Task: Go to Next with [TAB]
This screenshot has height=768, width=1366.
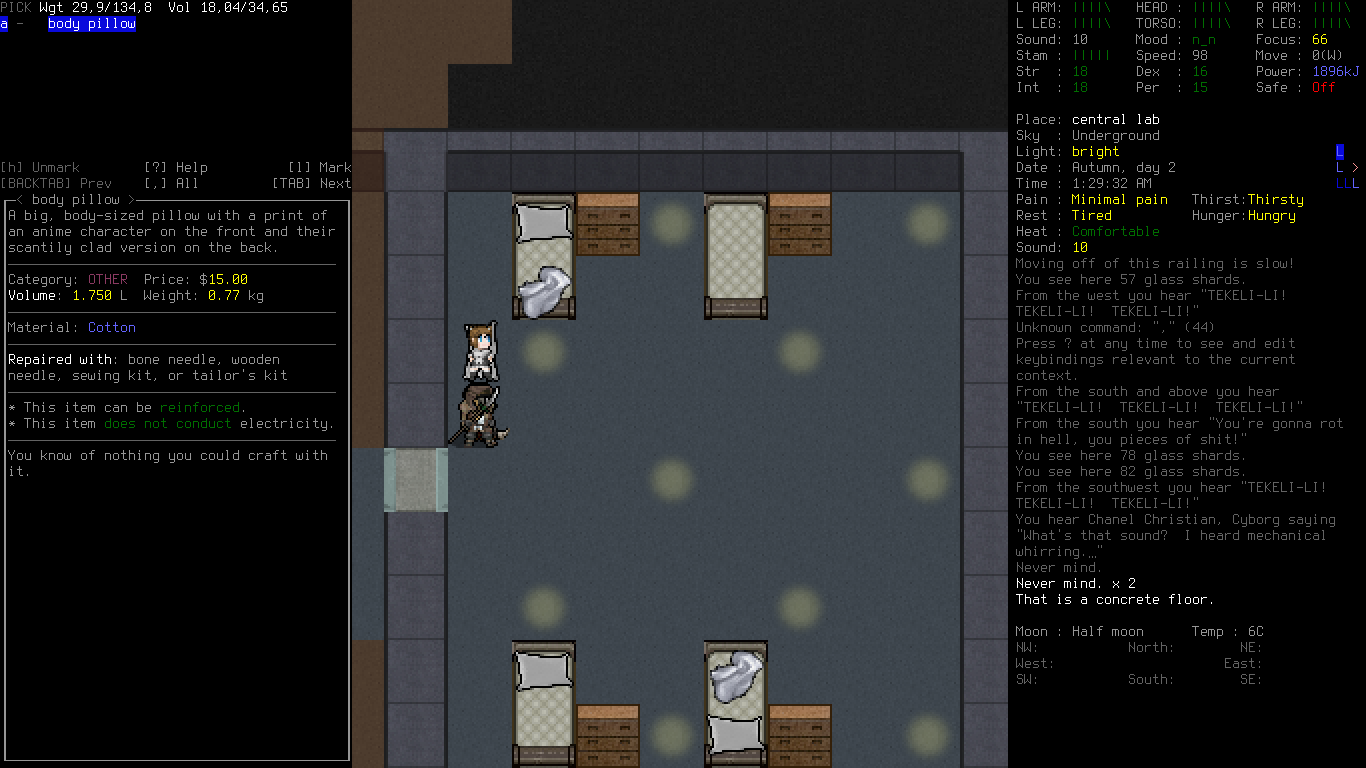Action: [x=311, y=184]
